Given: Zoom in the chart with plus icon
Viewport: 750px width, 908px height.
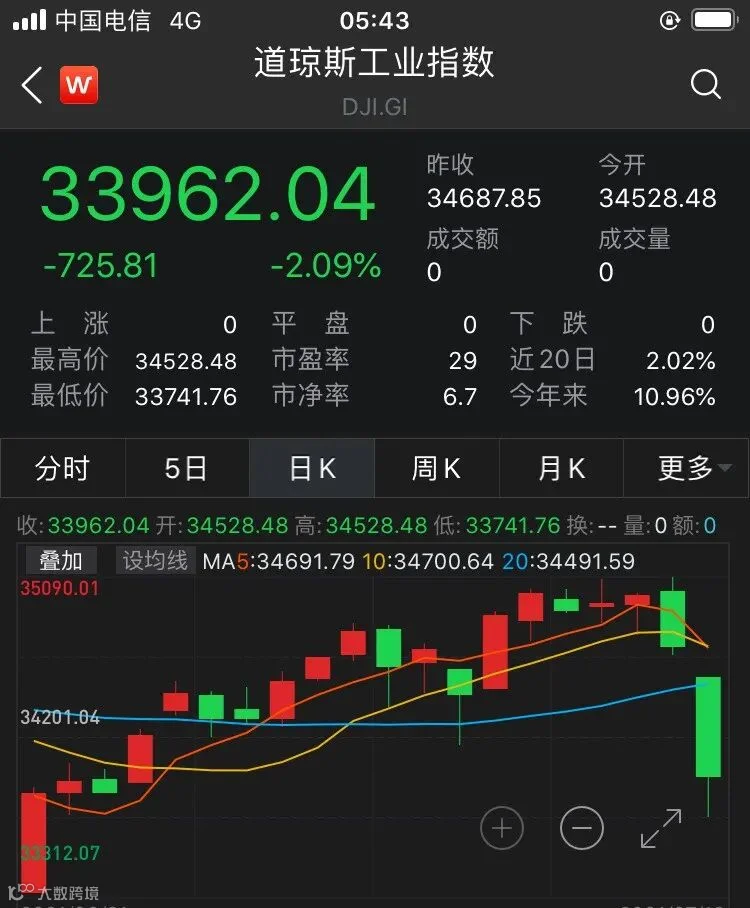Looking at the screenshot, I should (x=502, y=828).
